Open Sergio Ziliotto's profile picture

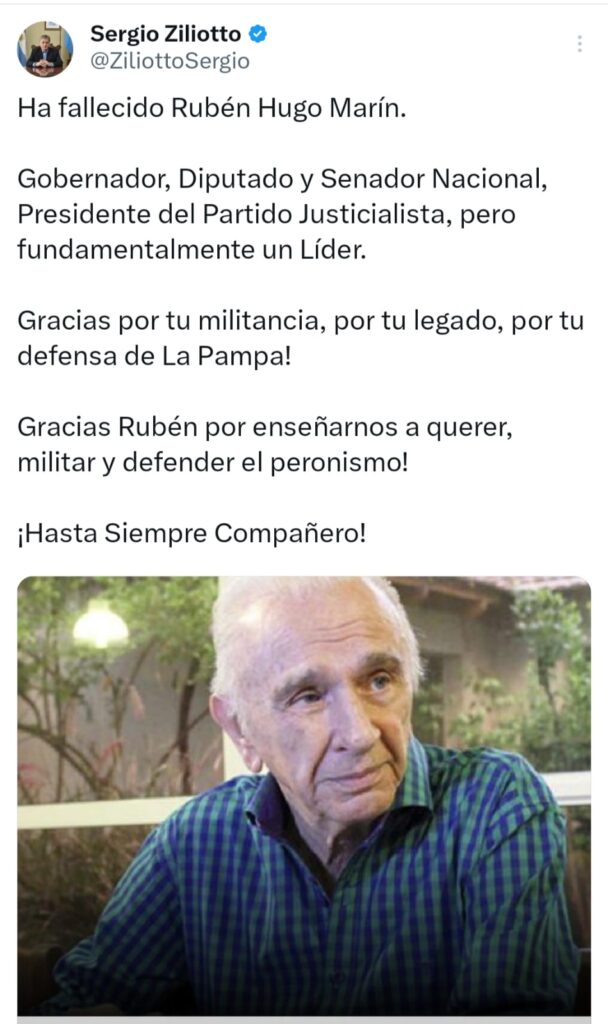click(x=45, y=48)
